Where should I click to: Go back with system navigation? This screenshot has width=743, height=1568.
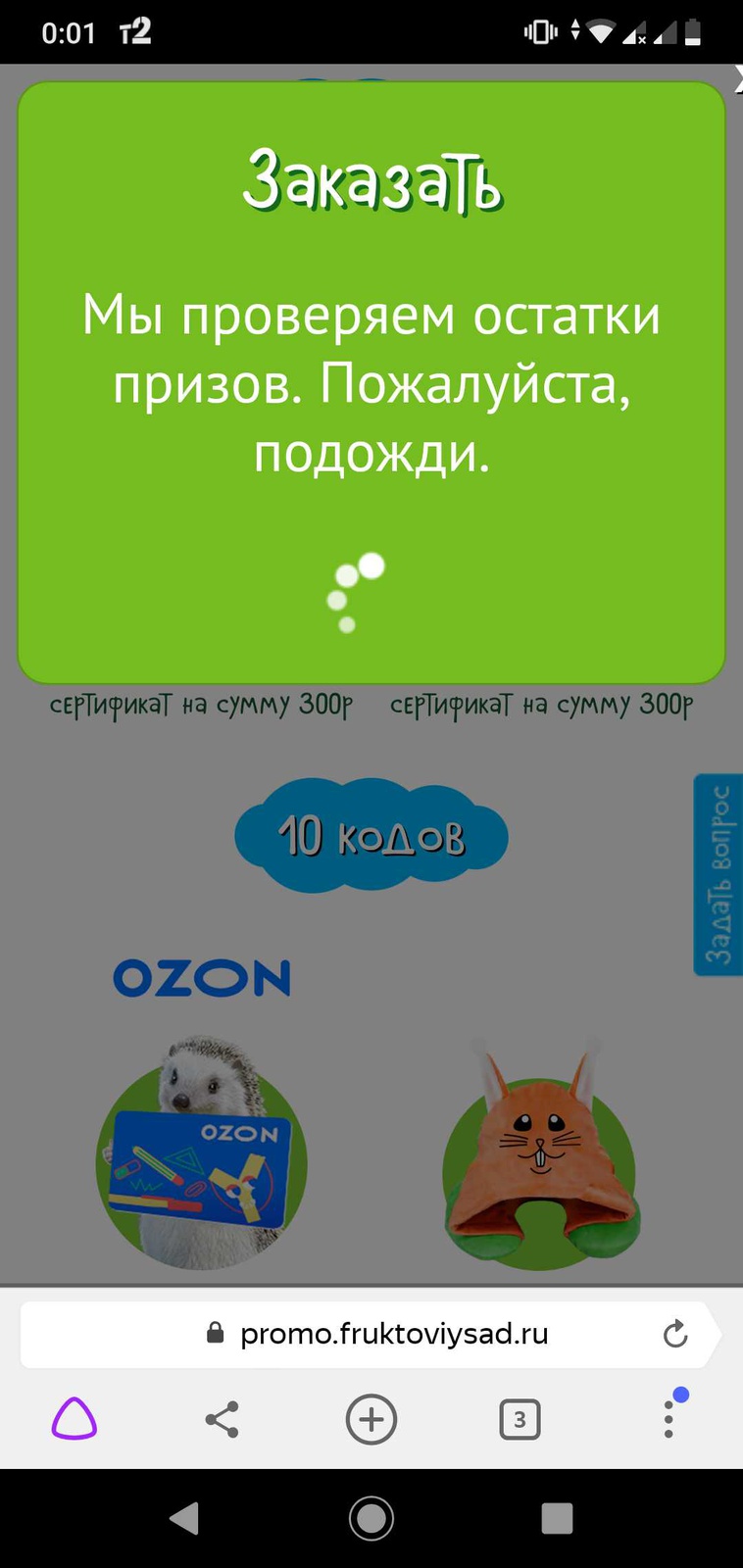tap(184, 1518)
